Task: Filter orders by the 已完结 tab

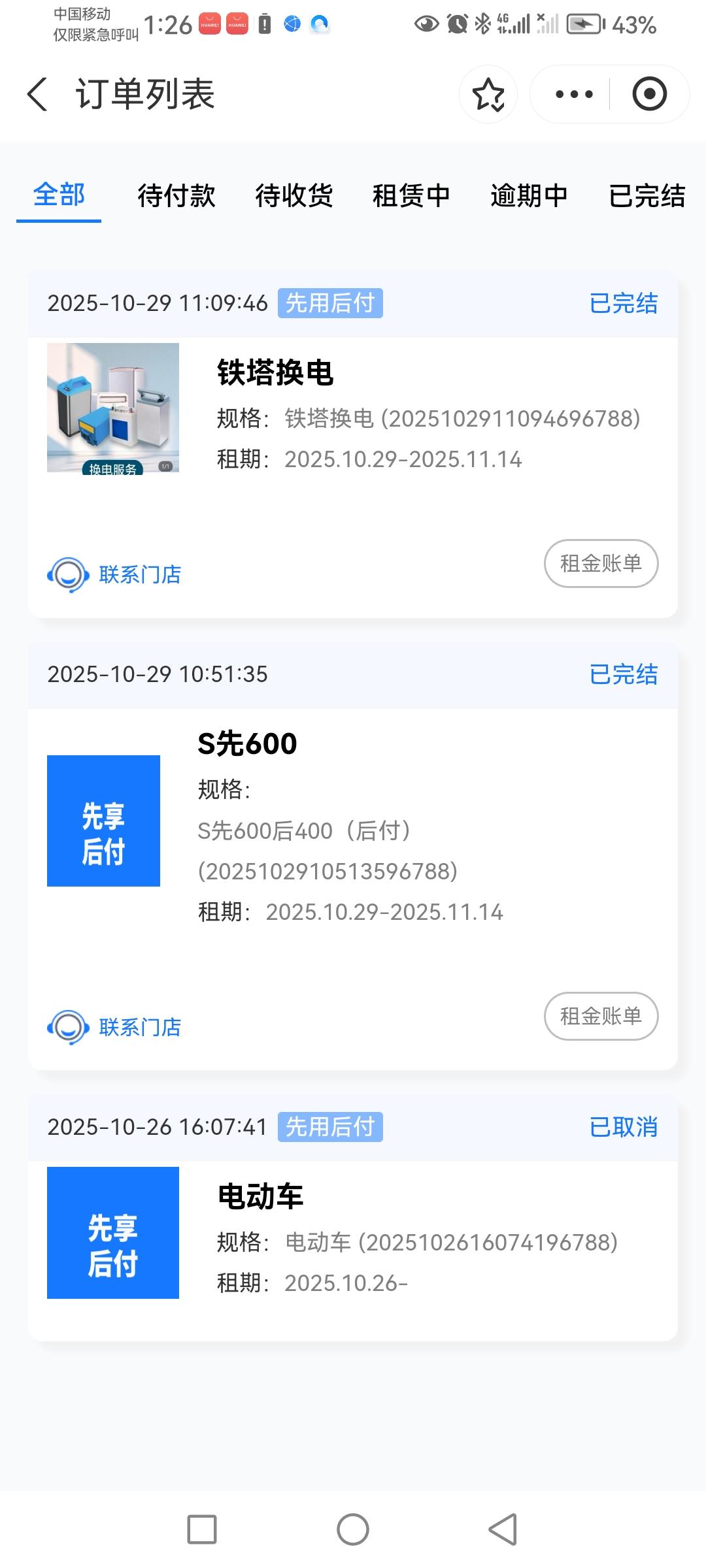Action: [x=647, y=195]
